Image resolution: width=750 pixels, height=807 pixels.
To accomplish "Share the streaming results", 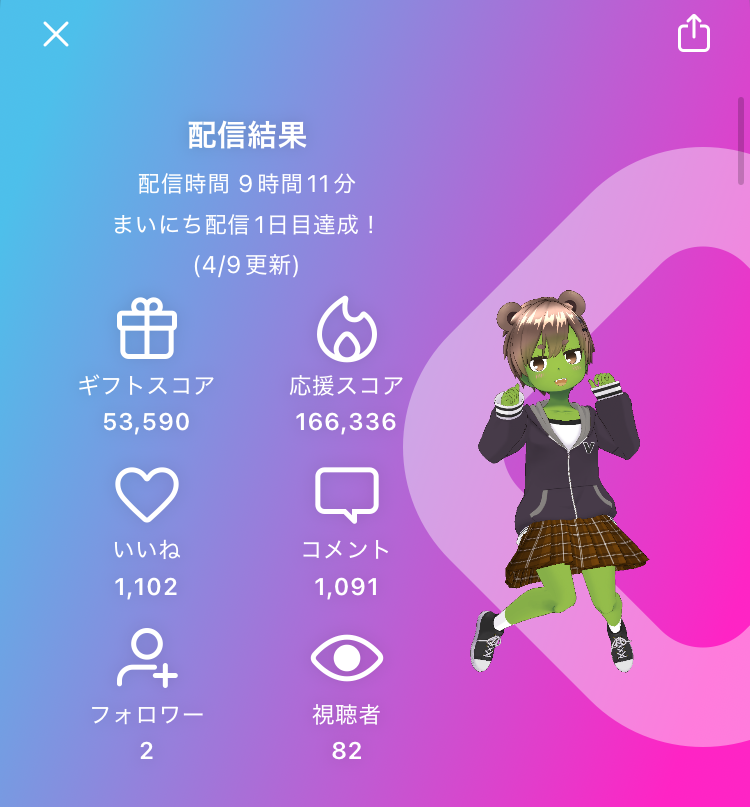I will [694, 33].
